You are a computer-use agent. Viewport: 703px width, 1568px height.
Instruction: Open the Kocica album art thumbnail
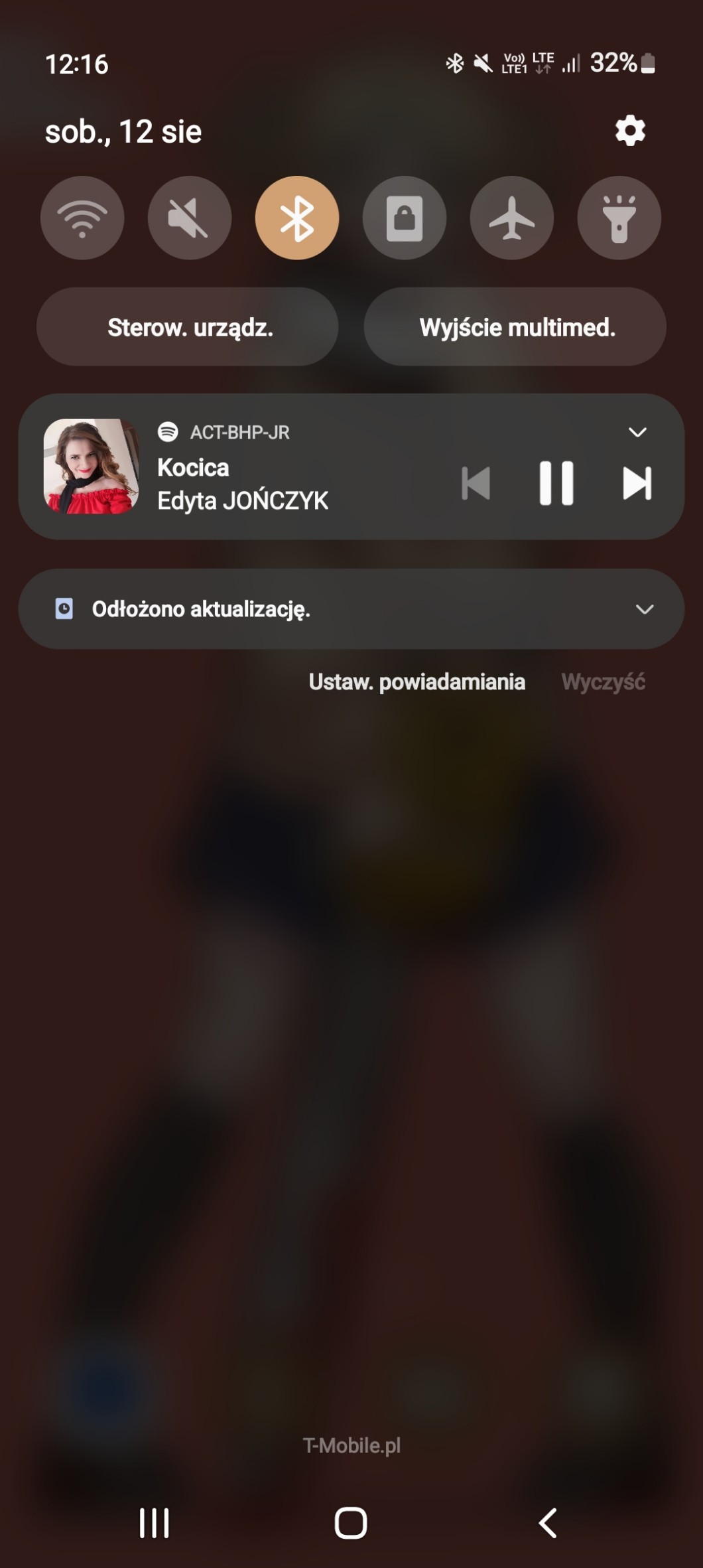[x=91, y=466]
